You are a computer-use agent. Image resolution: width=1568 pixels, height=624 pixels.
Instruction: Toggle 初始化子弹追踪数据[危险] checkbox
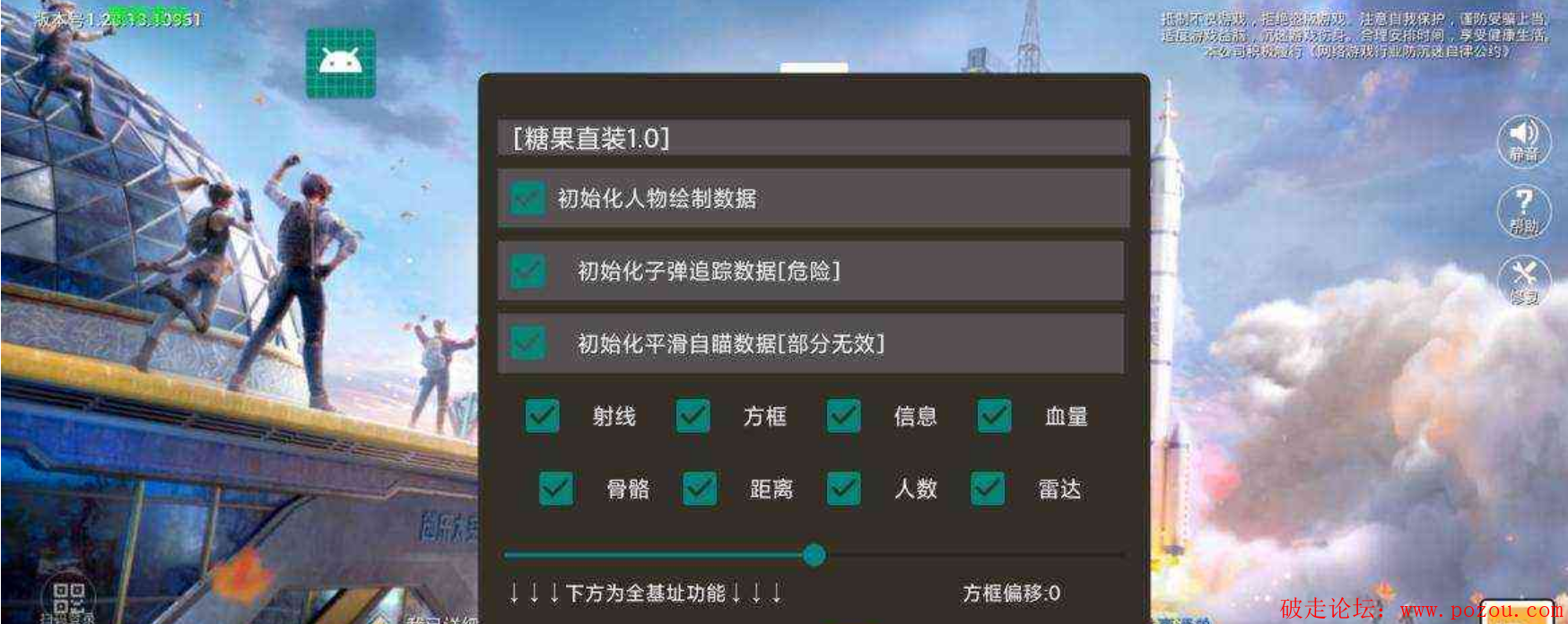coord(527,271)
